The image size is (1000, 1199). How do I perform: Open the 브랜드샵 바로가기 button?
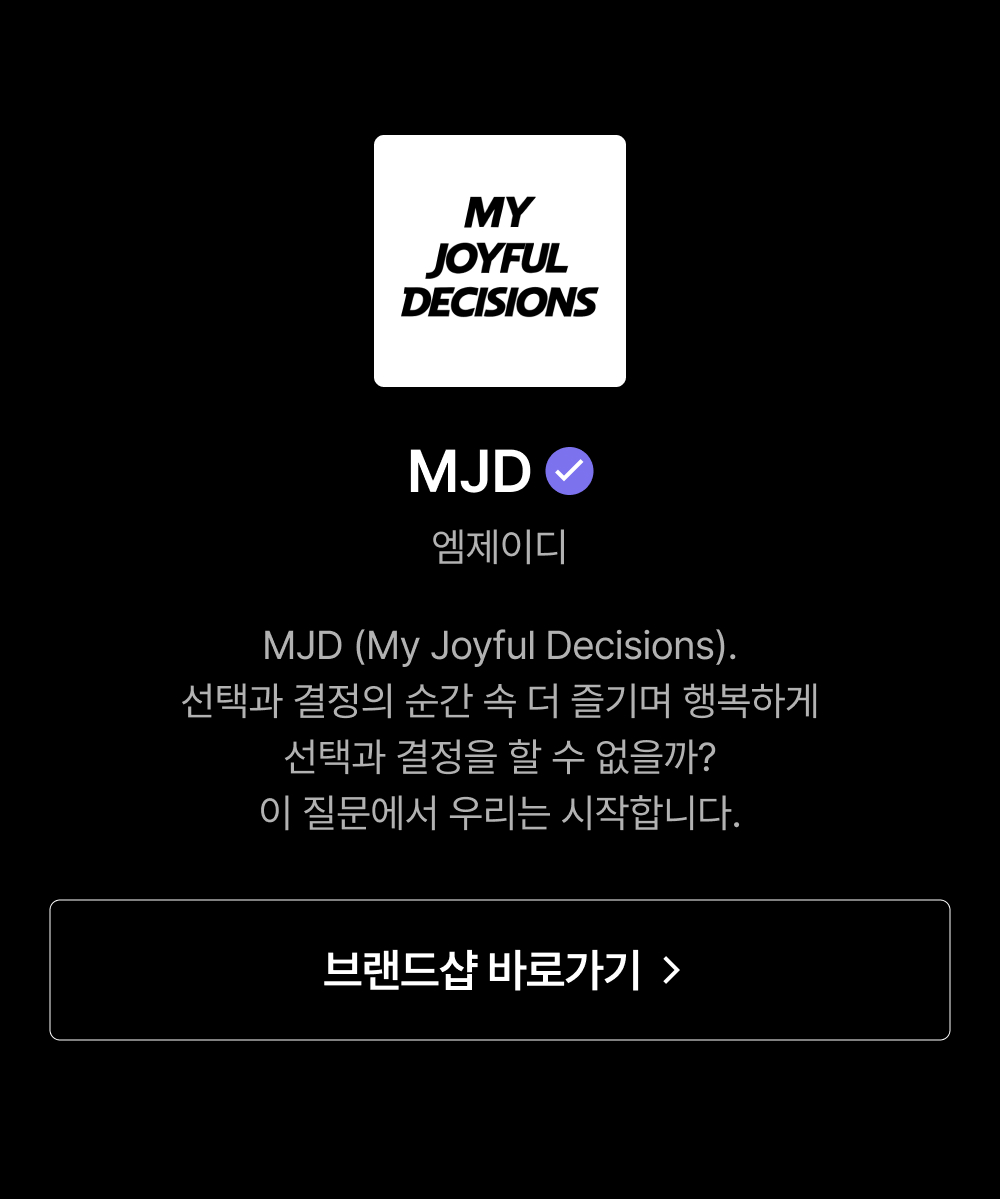click(500, 970)
